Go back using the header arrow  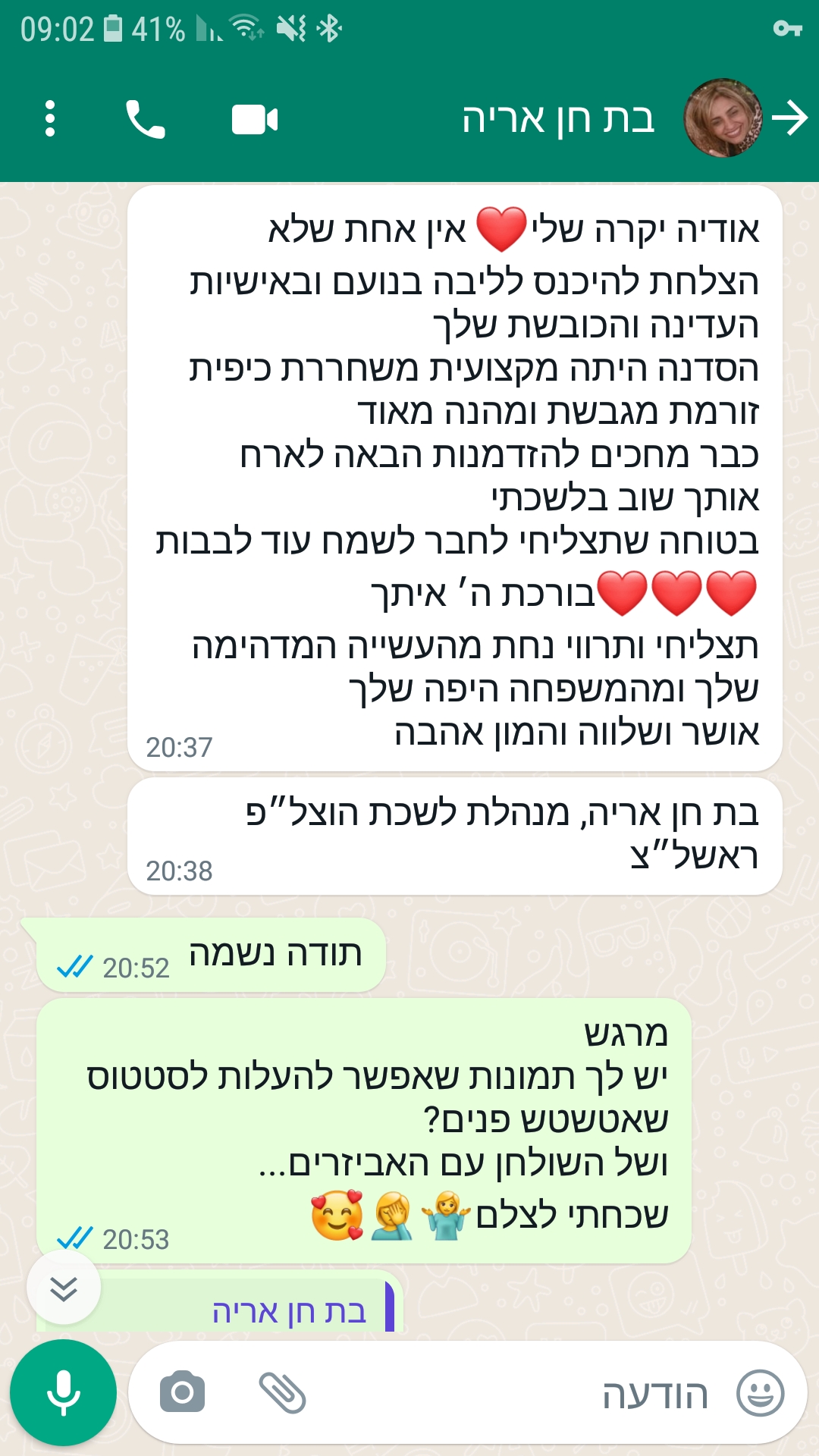[790, 118]
